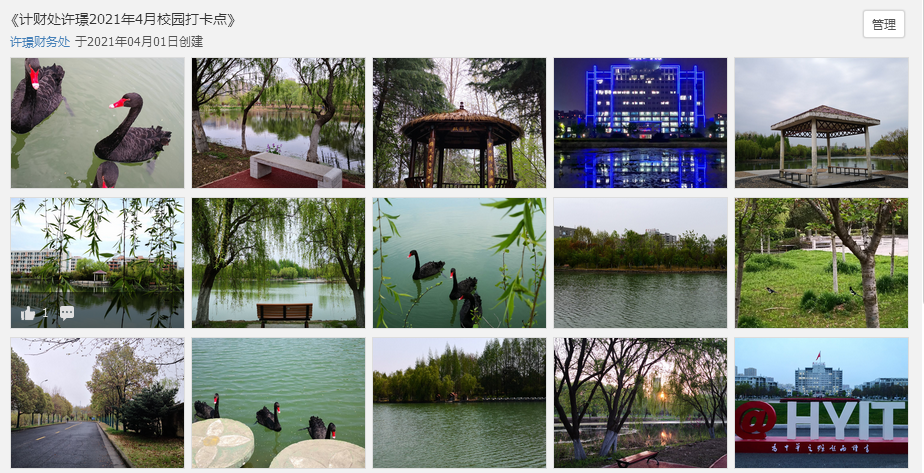Open the campus road photo

(97, 402)
